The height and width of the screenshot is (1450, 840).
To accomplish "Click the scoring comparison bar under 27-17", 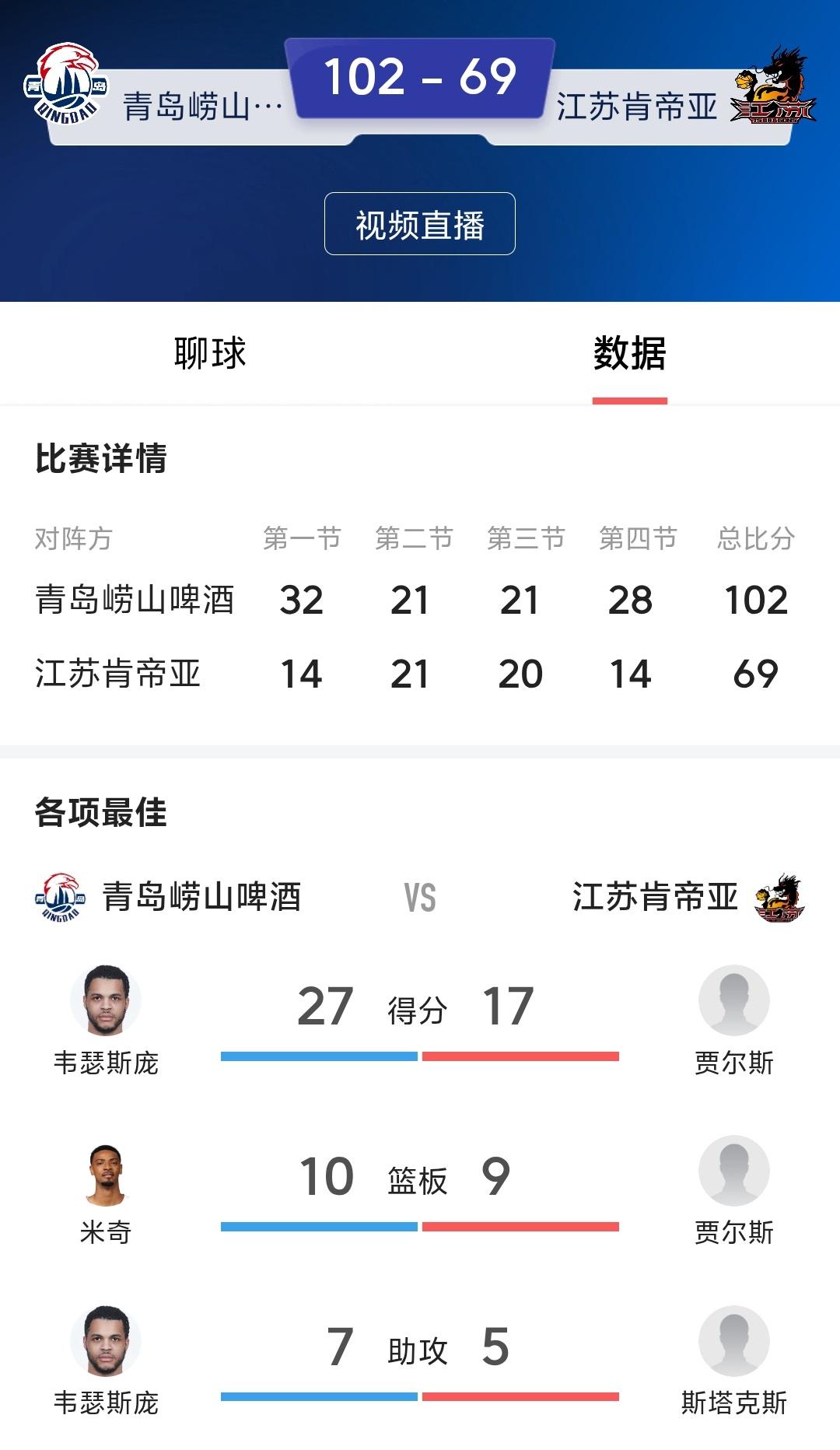I will pyautogui.click(x=420, y=1056).
